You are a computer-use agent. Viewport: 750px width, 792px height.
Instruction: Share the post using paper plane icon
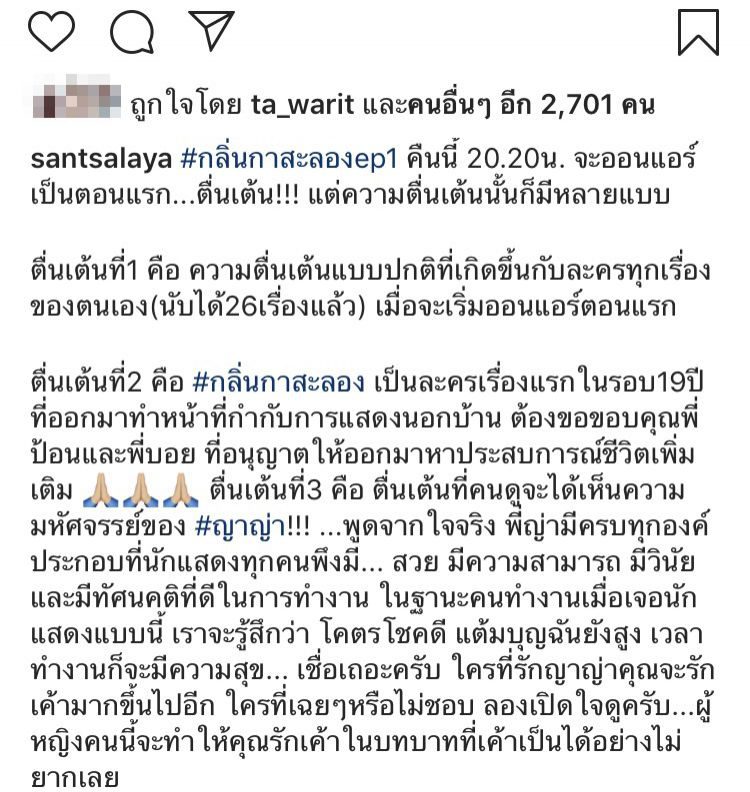click(x=211, y=31)
